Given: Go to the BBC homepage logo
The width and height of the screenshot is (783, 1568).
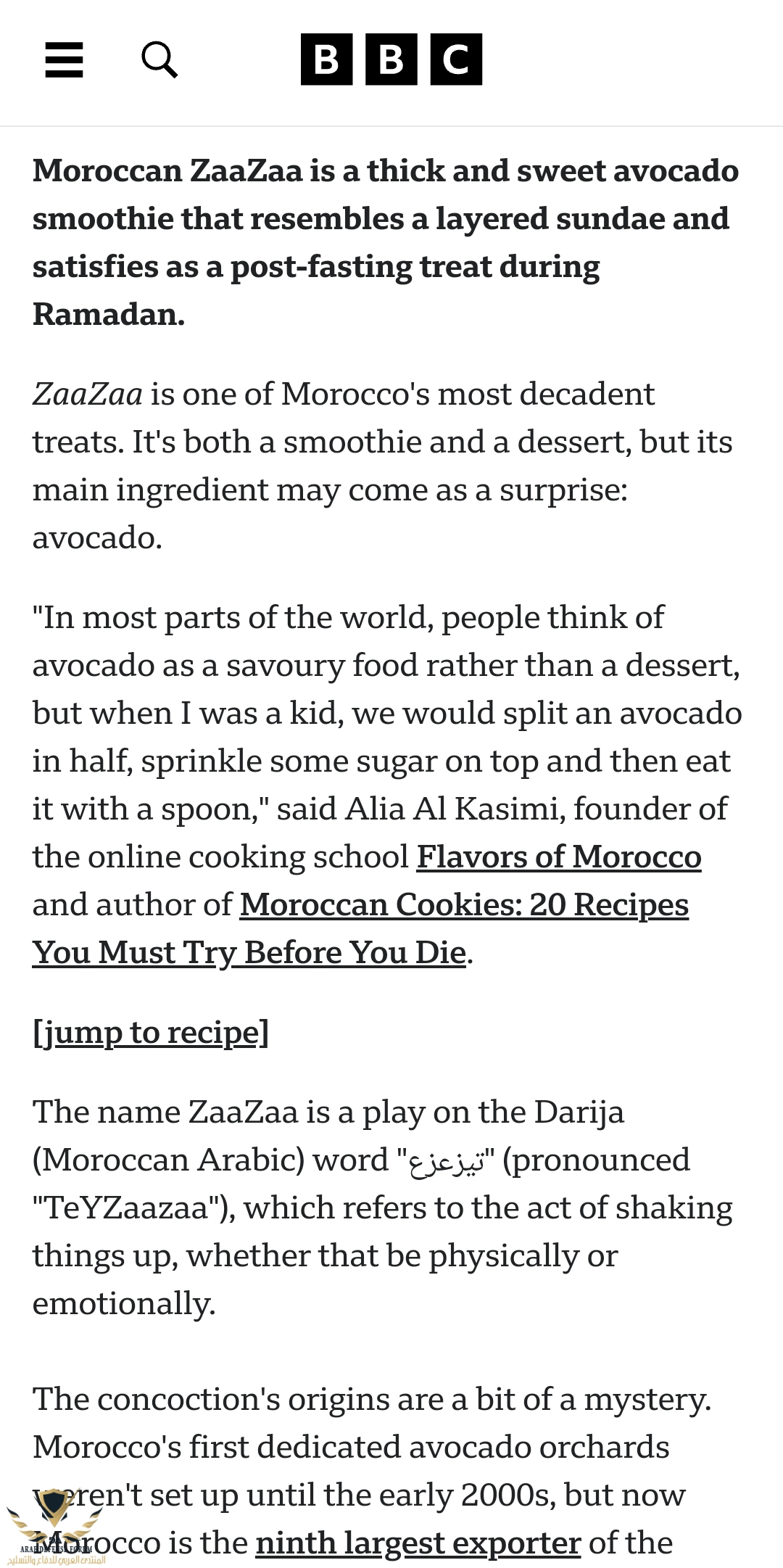Looking at the screenshot, I should [x=391, y=59].
